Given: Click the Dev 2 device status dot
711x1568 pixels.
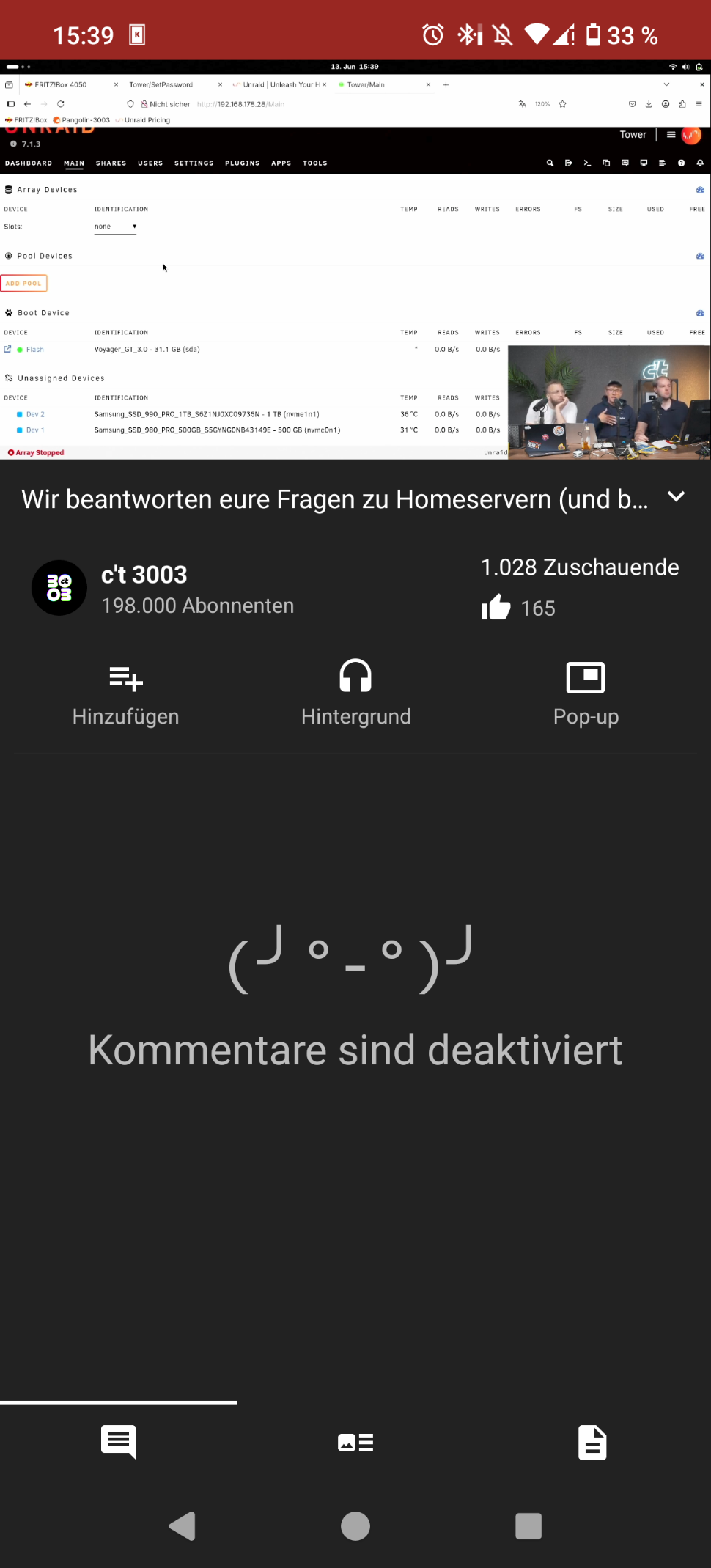Looking at the screenshot, I should pos(19,414).
